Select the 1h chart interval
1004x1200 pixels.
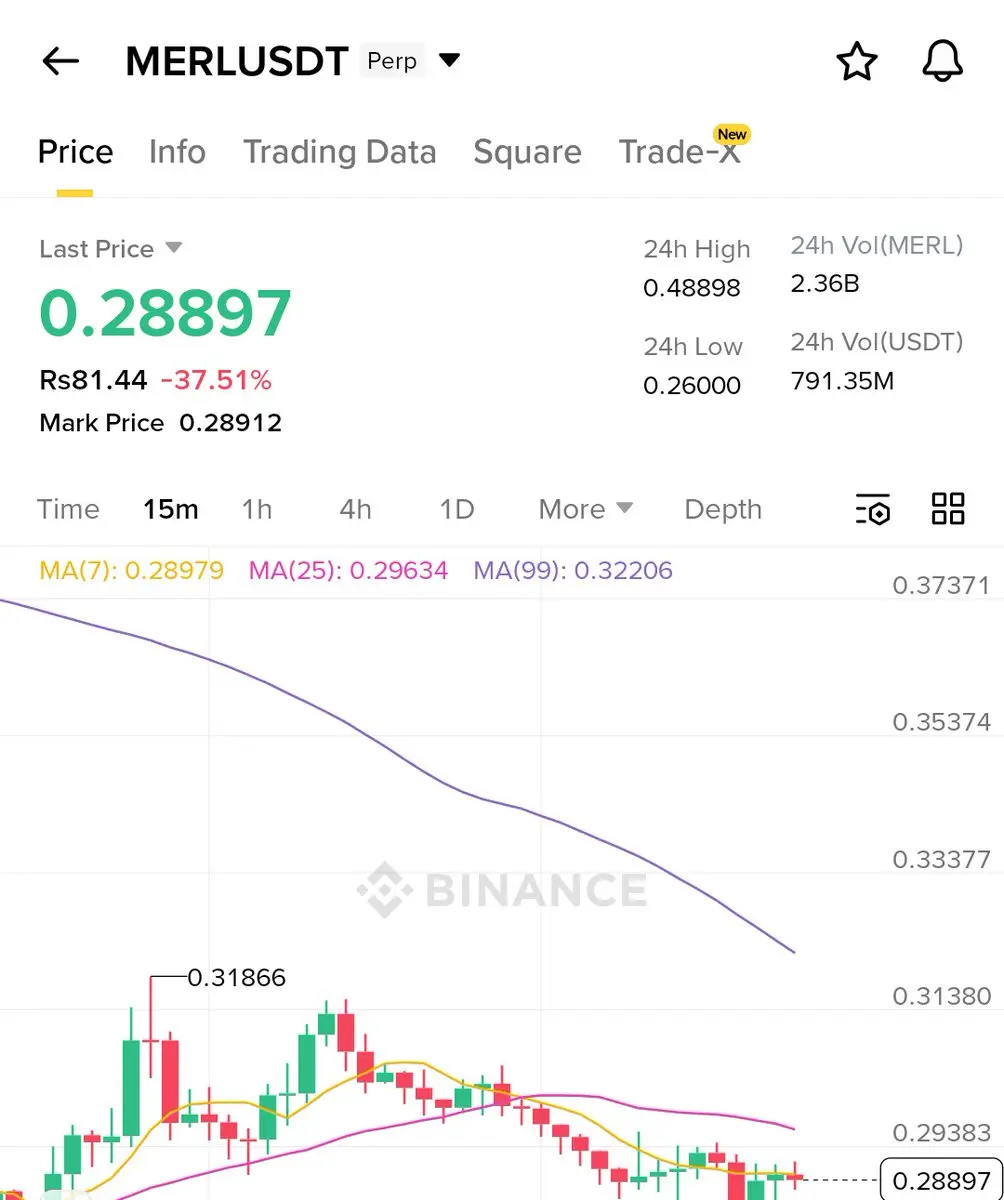257,509
